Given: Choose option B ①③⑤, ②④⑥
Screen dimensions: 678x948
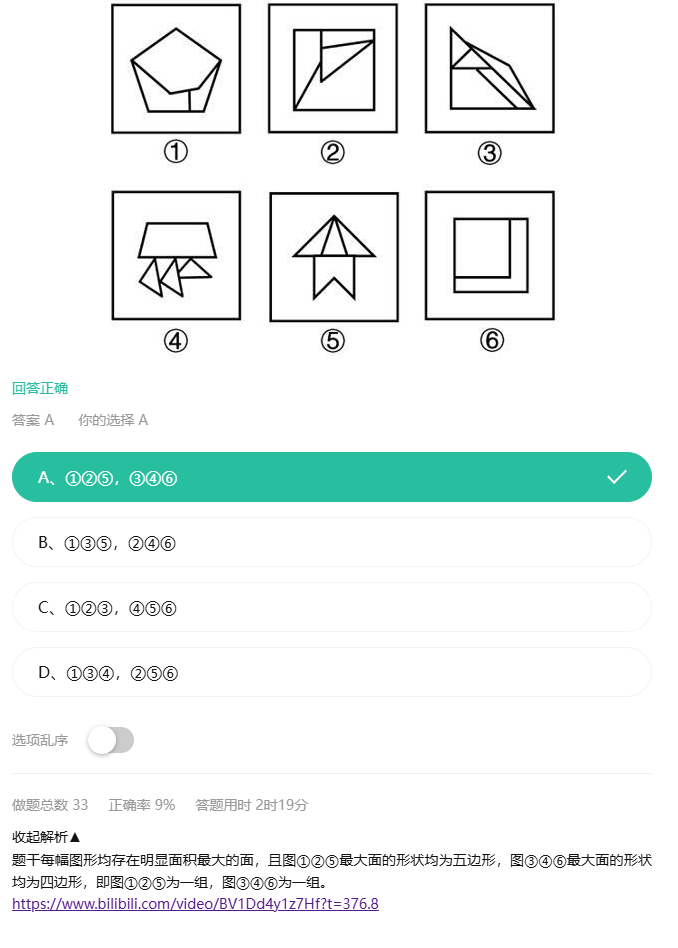Looking at the screenshot, I should 330,542.
